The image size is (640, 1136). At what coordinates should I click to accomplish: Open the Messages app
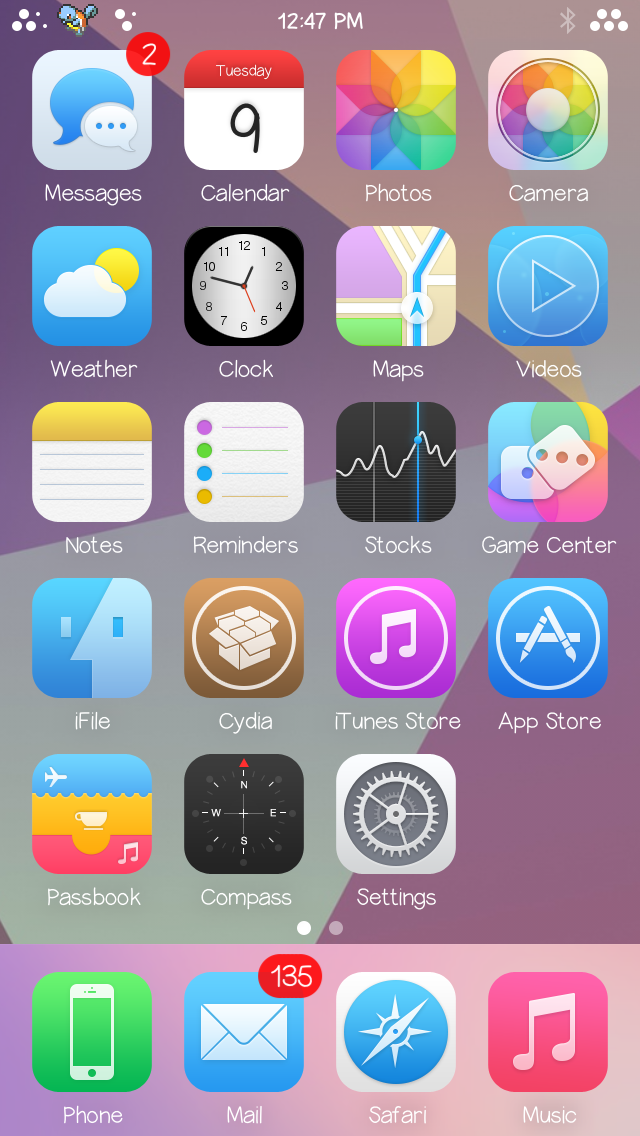click(92, 110)
